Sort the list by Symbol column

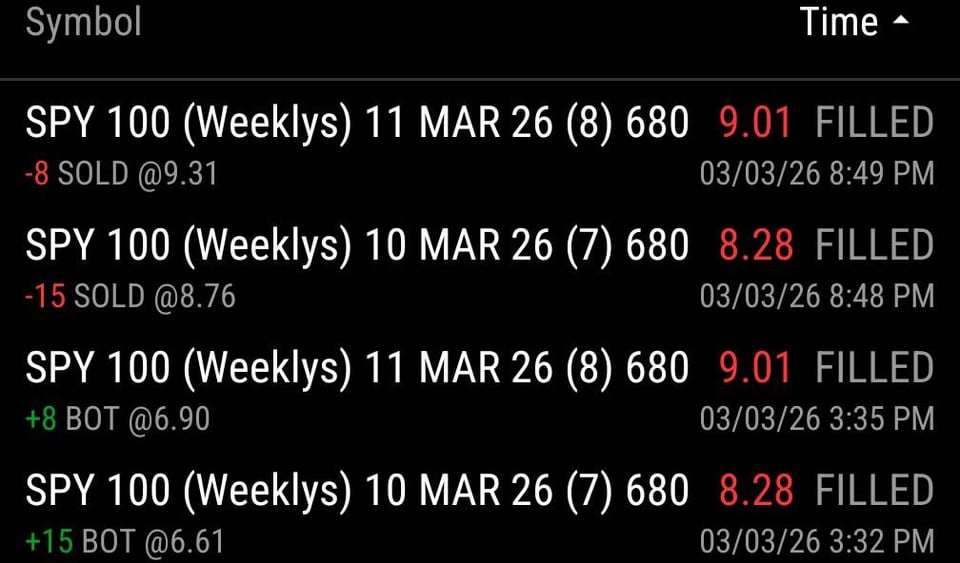tap(83, 23)
